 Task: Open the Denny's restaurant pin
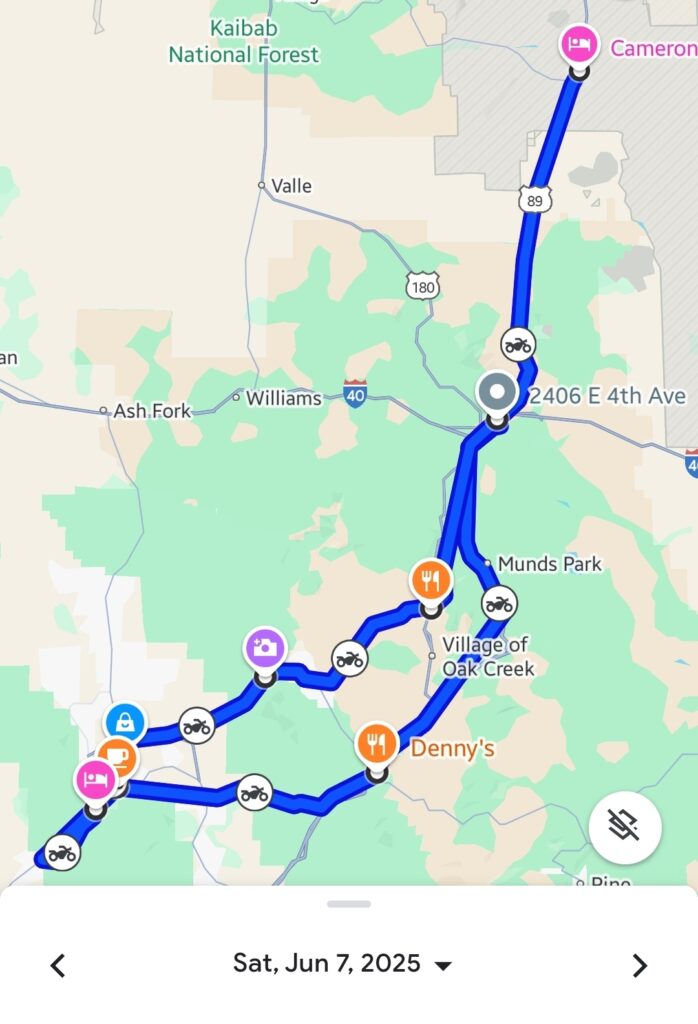pos(377,745)
